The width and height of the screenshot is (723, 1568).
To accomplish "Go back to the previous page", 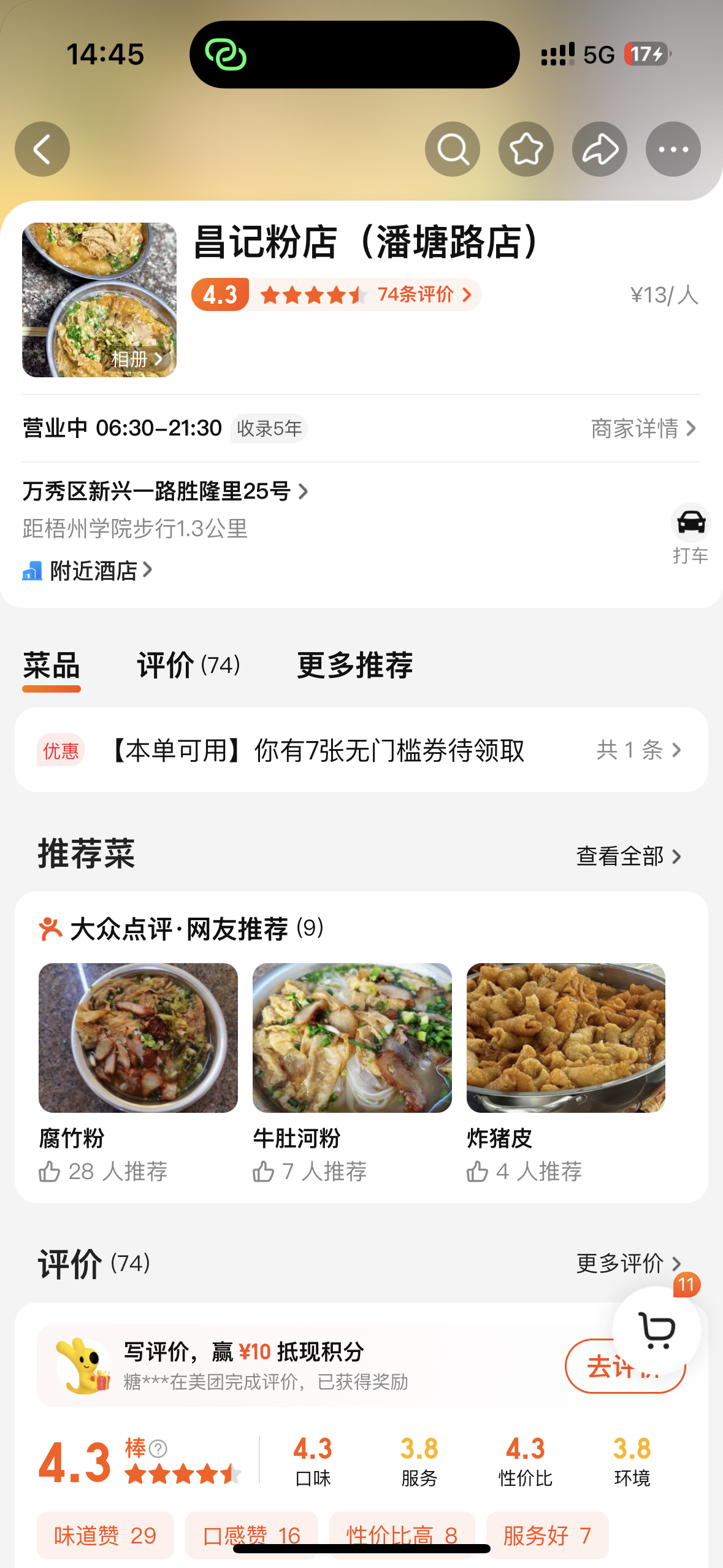I will 42,149.
